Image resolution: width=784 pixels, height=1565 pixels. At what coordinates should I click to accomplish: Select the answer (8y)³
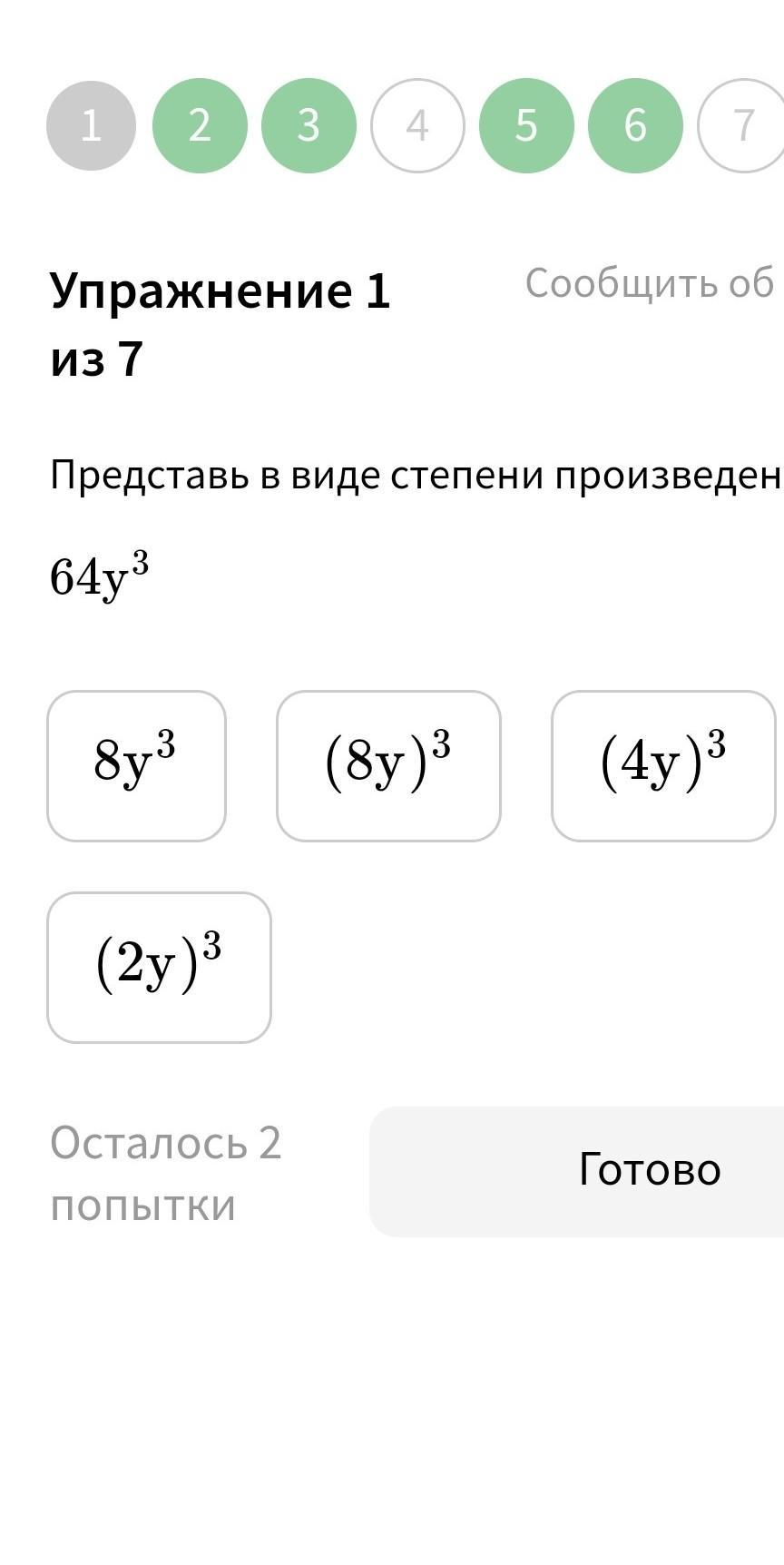(x=388, y=765)
